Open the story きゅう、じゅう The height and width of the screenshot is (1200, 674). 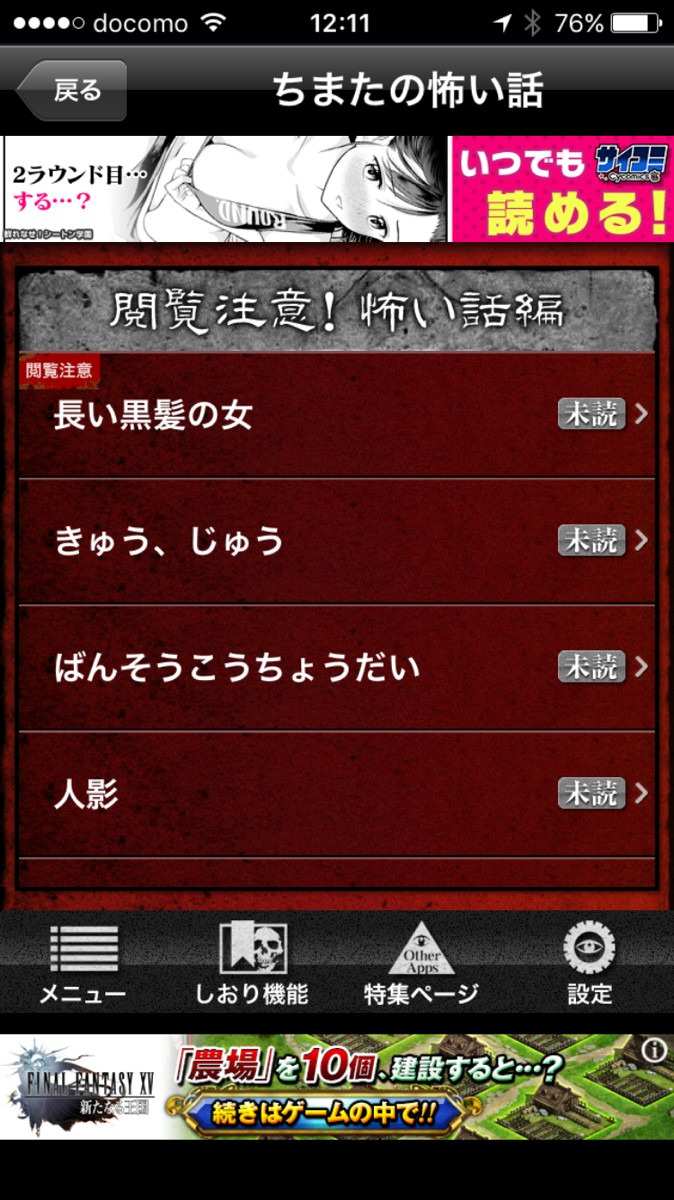(336, 541)
